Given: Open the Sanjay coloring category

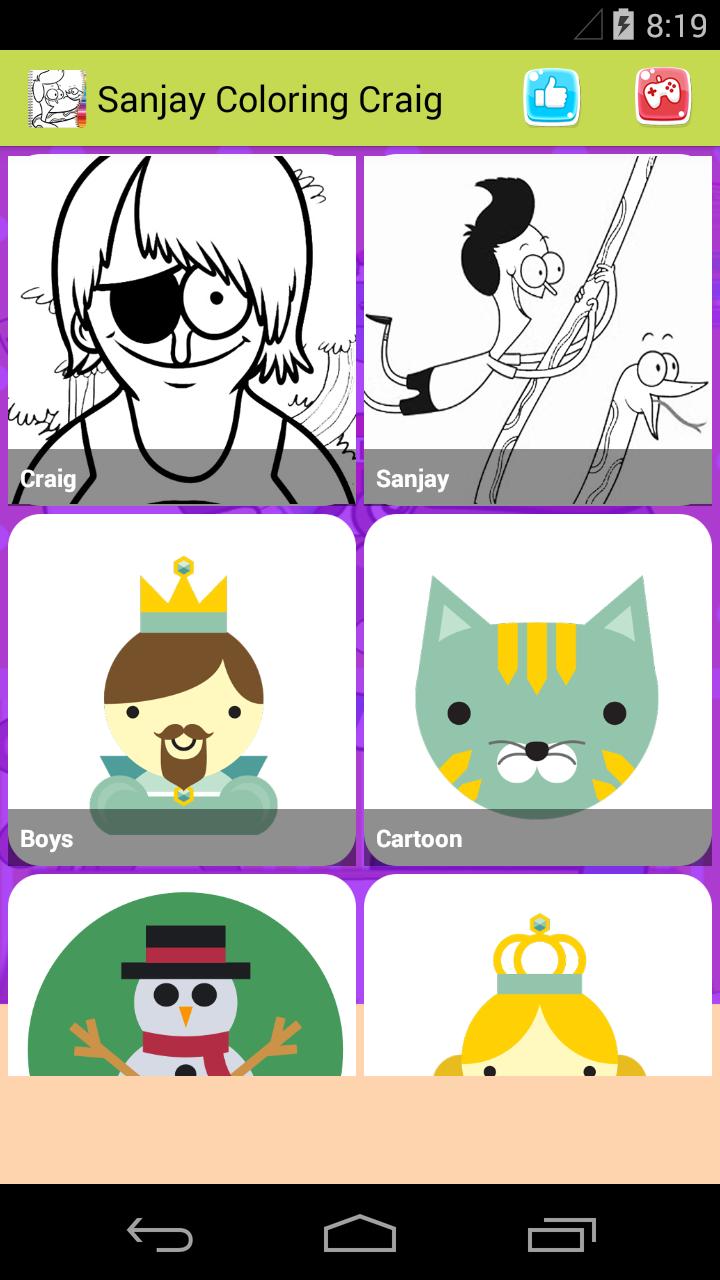Looking at the screenshot, I should [538, 330].
